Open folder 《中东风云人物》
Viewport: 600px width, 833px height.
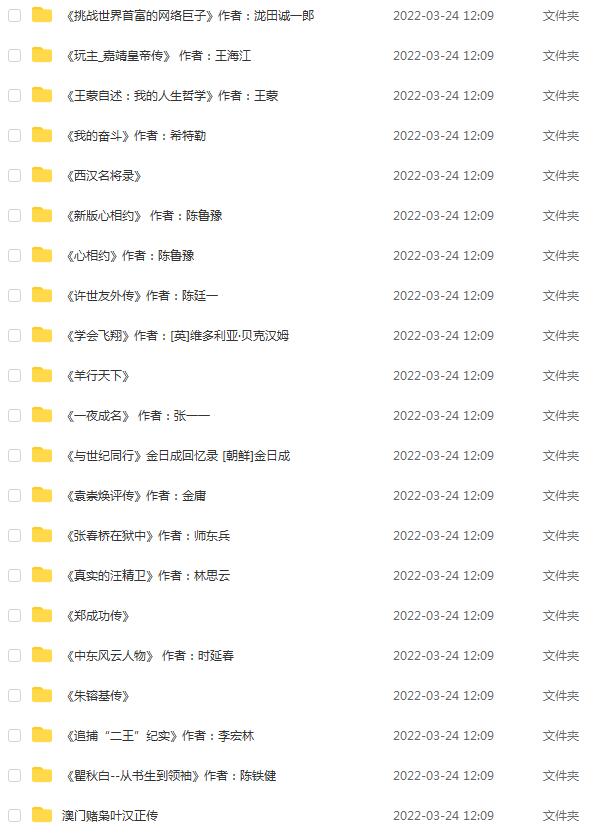coord(149,656)
